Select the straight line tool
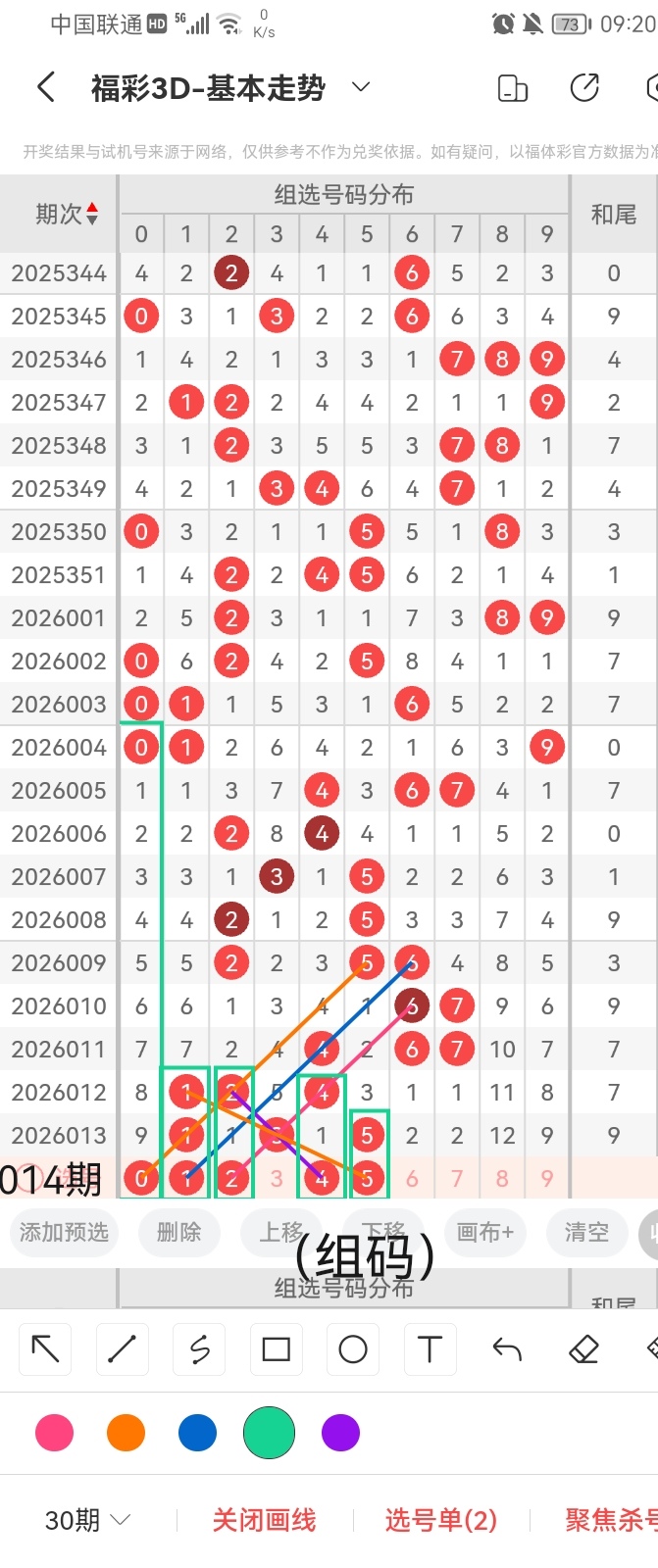The height and width of the screenshot is (1568, 658). 123,1349
